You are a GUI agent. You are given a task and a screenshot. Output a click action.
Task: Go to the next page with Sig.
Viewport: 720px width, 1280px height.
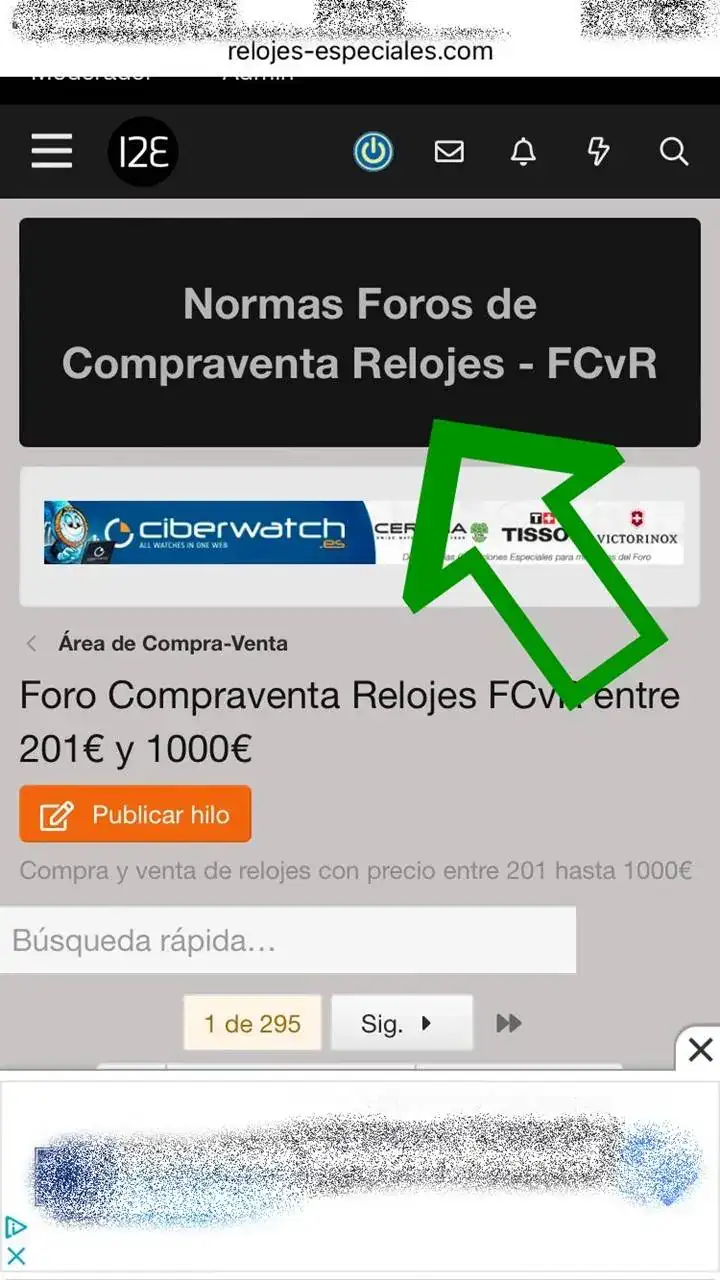(x=401, y=1023)
